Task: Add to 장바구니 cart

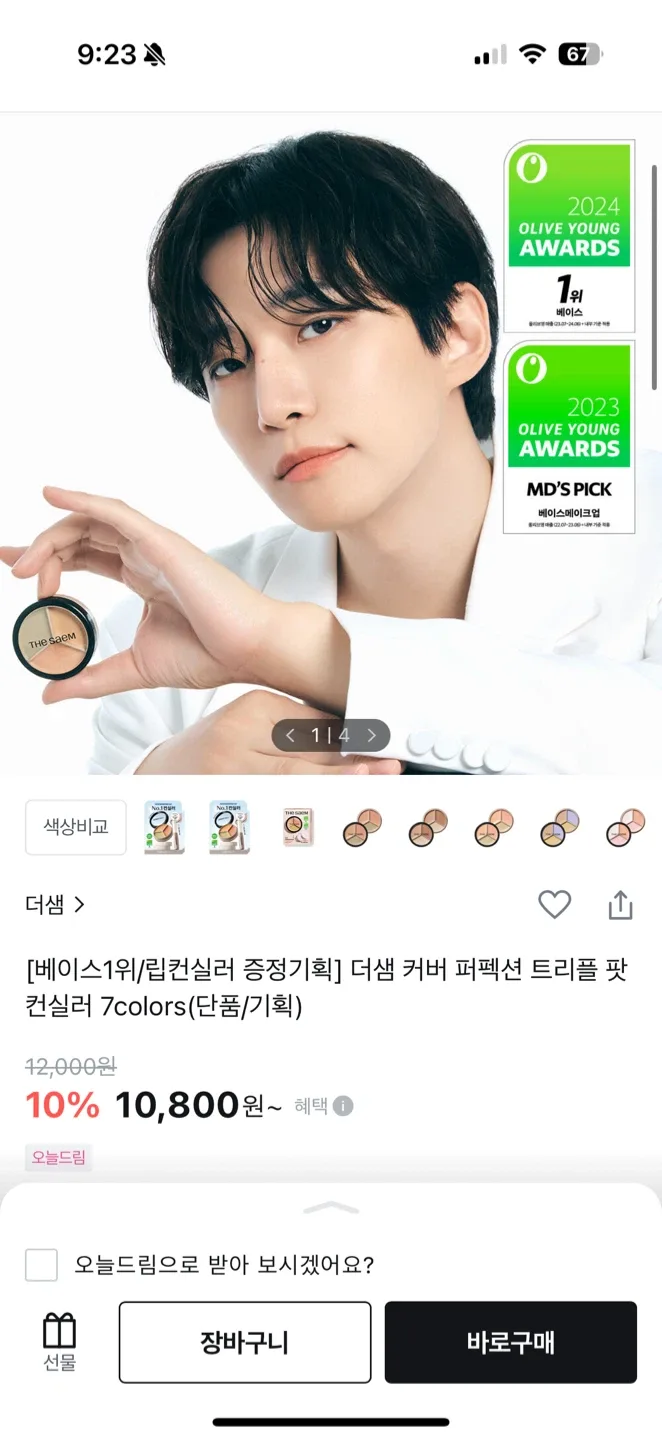Action: [245, 1342]
